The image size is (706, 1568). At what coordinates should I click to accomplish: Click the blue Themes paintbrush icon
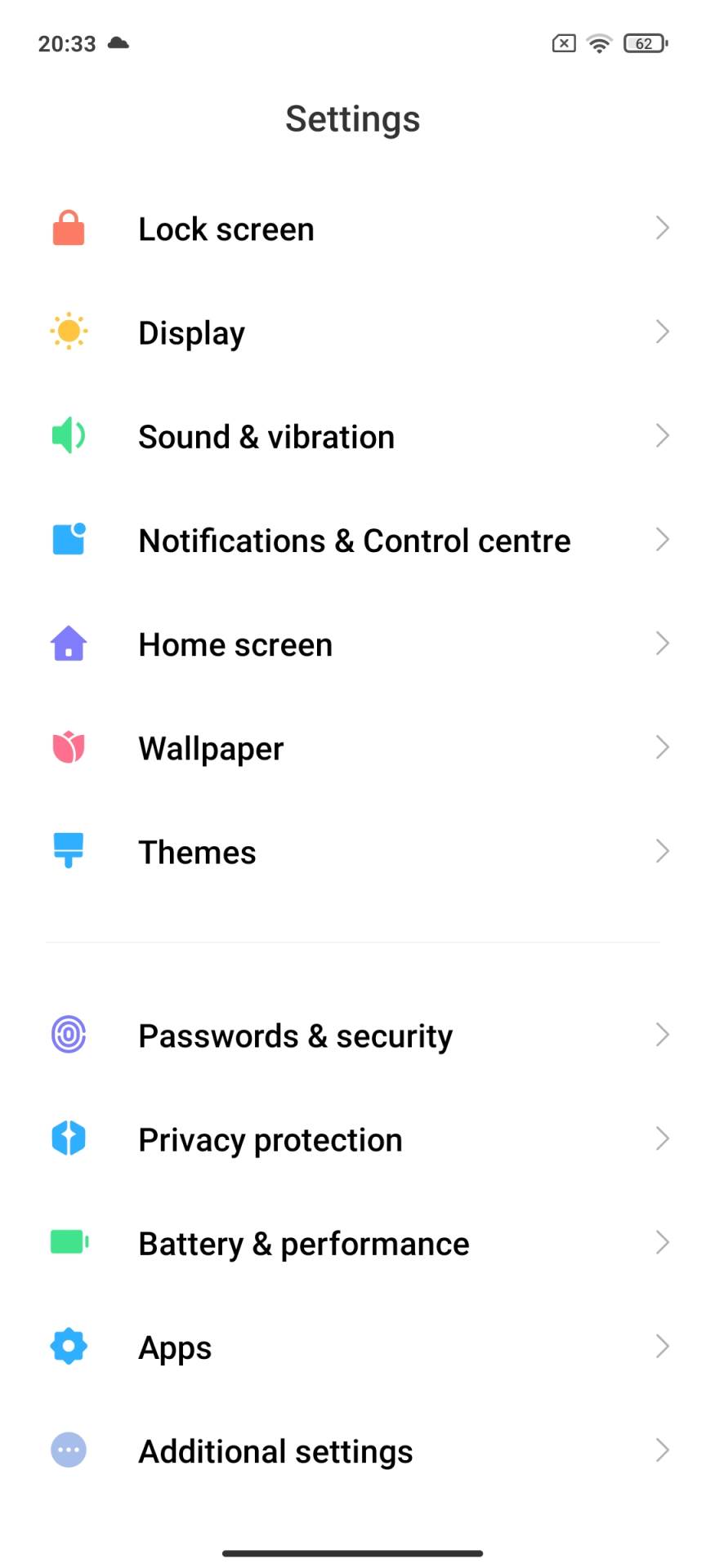[69, 851]
